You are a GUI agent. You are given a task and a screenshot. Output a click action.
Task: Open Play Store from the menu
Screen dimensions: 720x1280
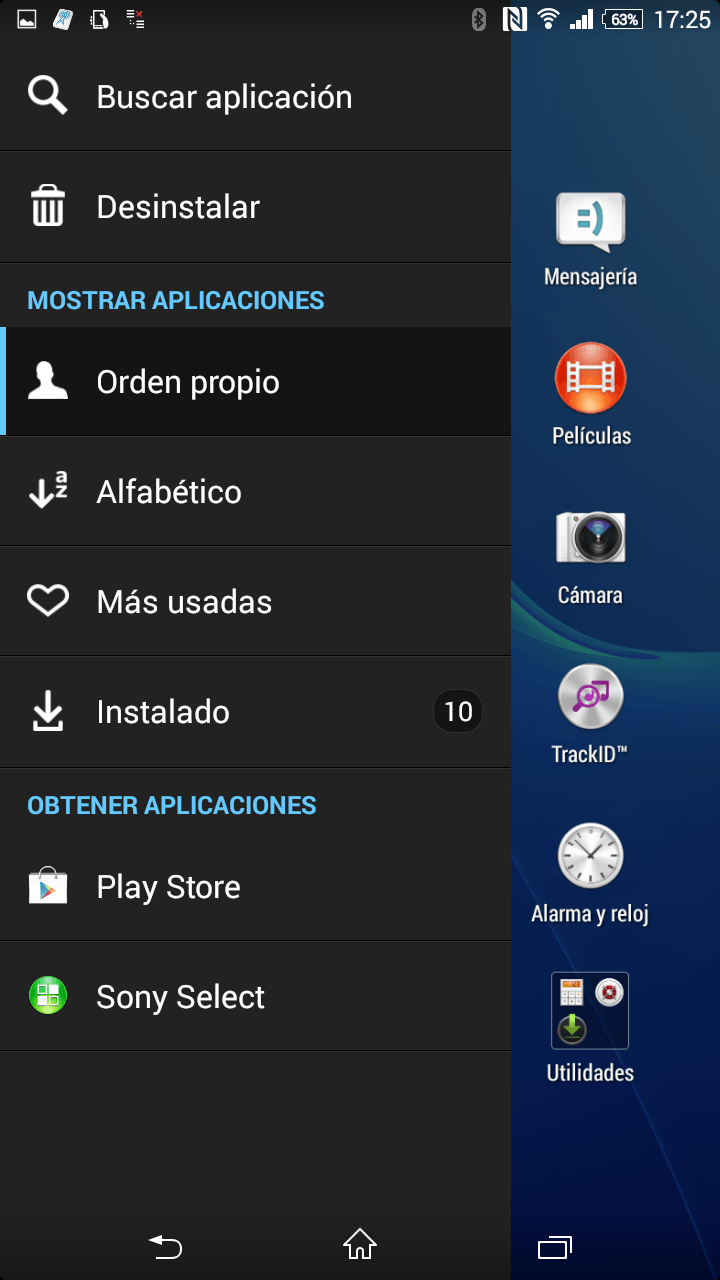[168, 887]
